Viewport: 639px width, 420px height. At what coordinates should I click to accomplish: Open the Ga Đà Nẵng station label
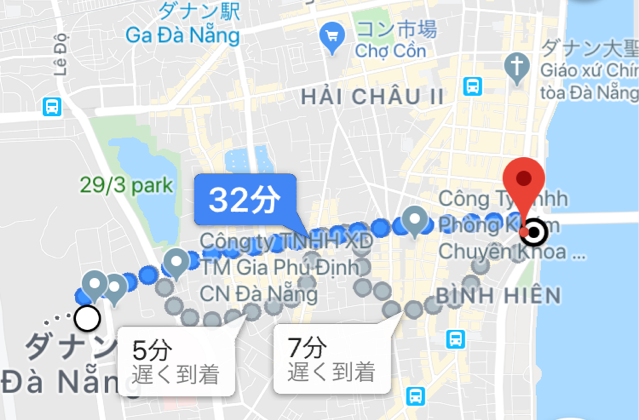(x=187, y=35)
